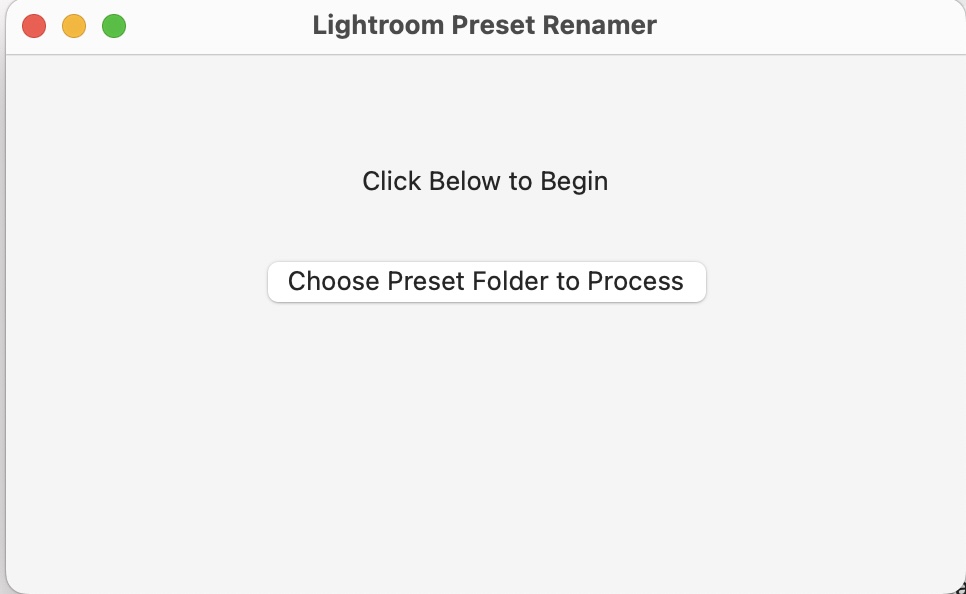
Task: Click Choose Preset Folder to Process
Action: (486, 282)
